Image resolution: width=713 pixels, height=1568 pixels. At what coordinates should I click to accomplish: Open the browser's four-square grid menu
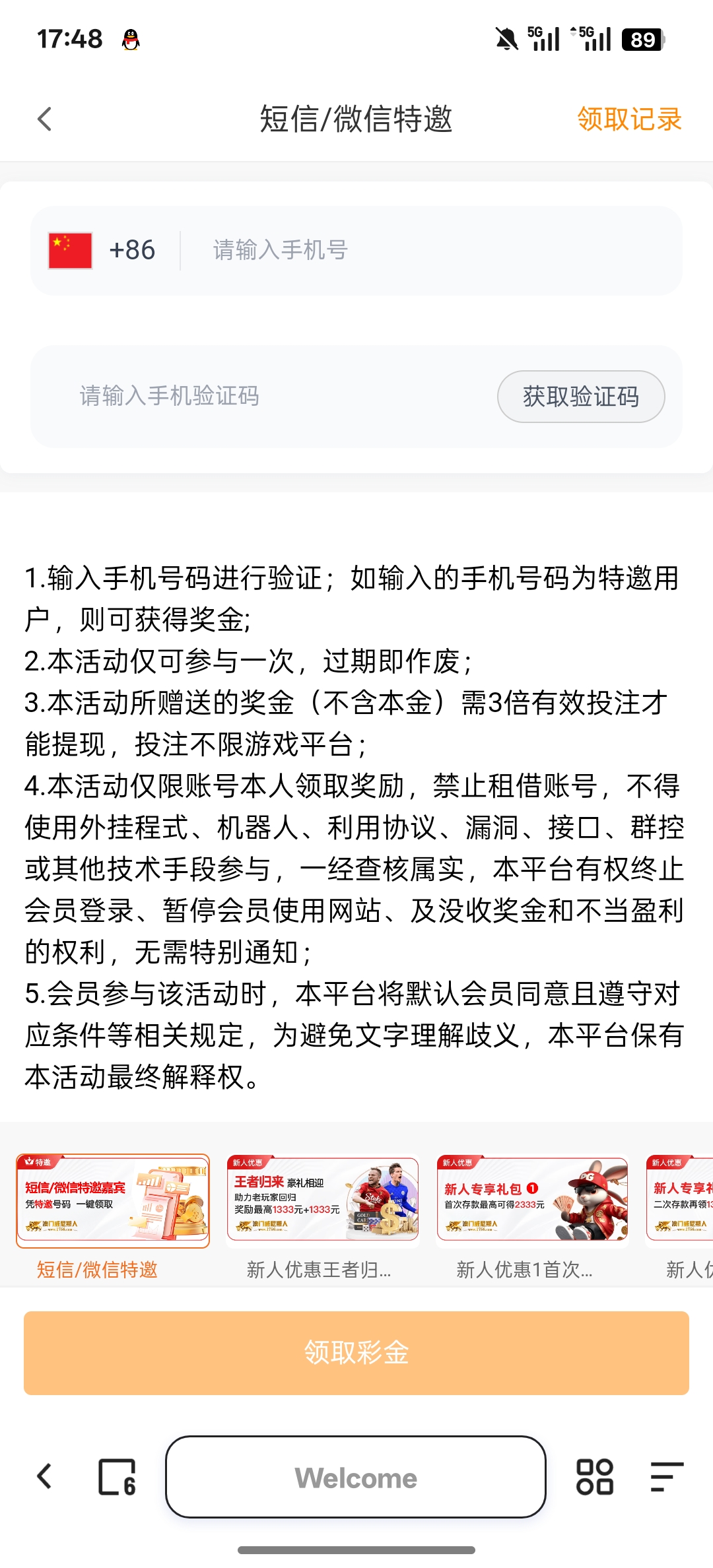594,1477
